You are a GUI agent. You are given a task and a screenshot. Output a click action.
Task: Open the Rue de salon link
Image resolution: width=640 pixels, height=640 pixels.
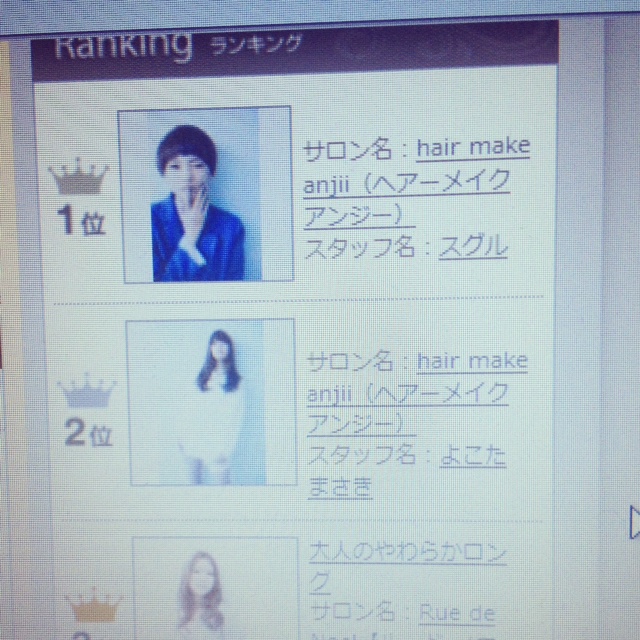click(456, 615)
